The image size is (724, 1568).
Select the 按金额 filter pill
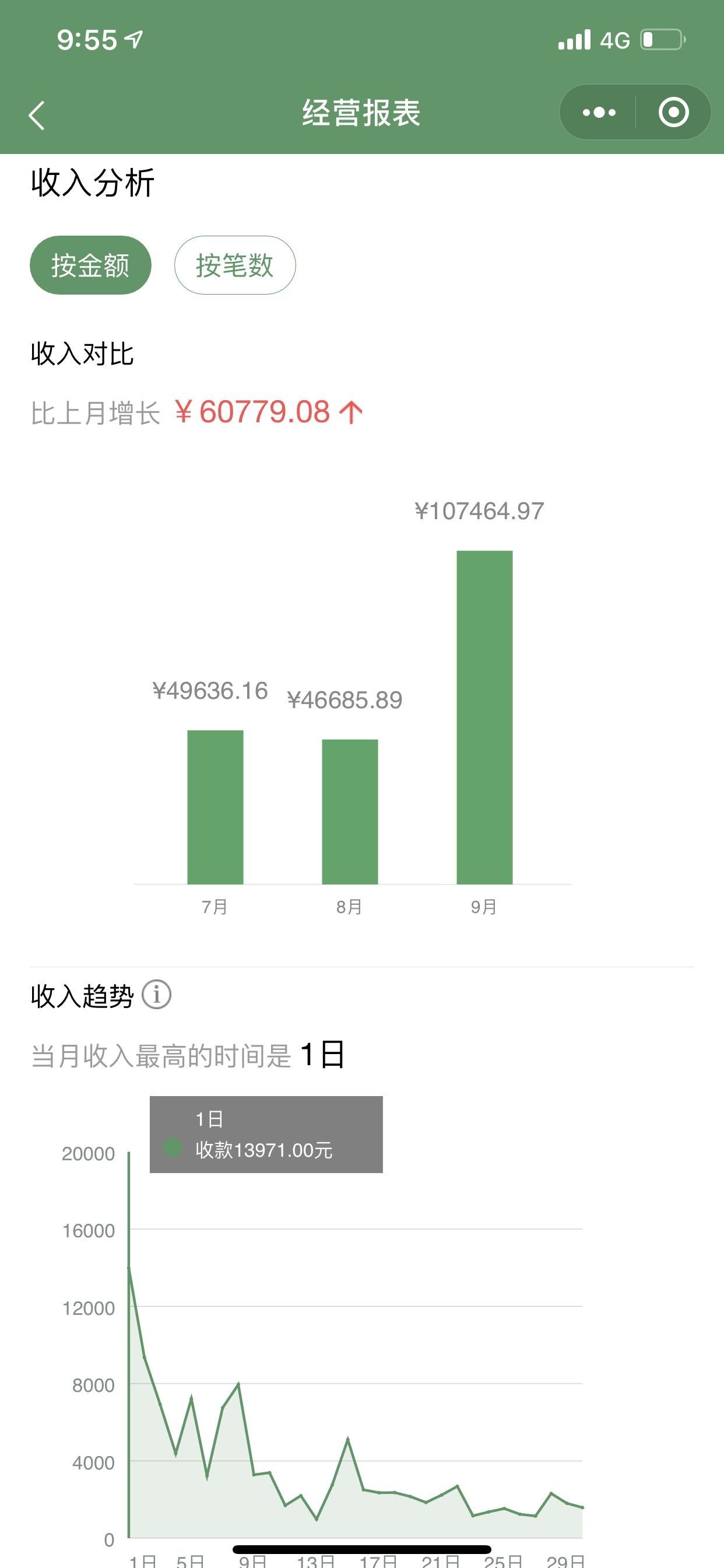[90, 265]
